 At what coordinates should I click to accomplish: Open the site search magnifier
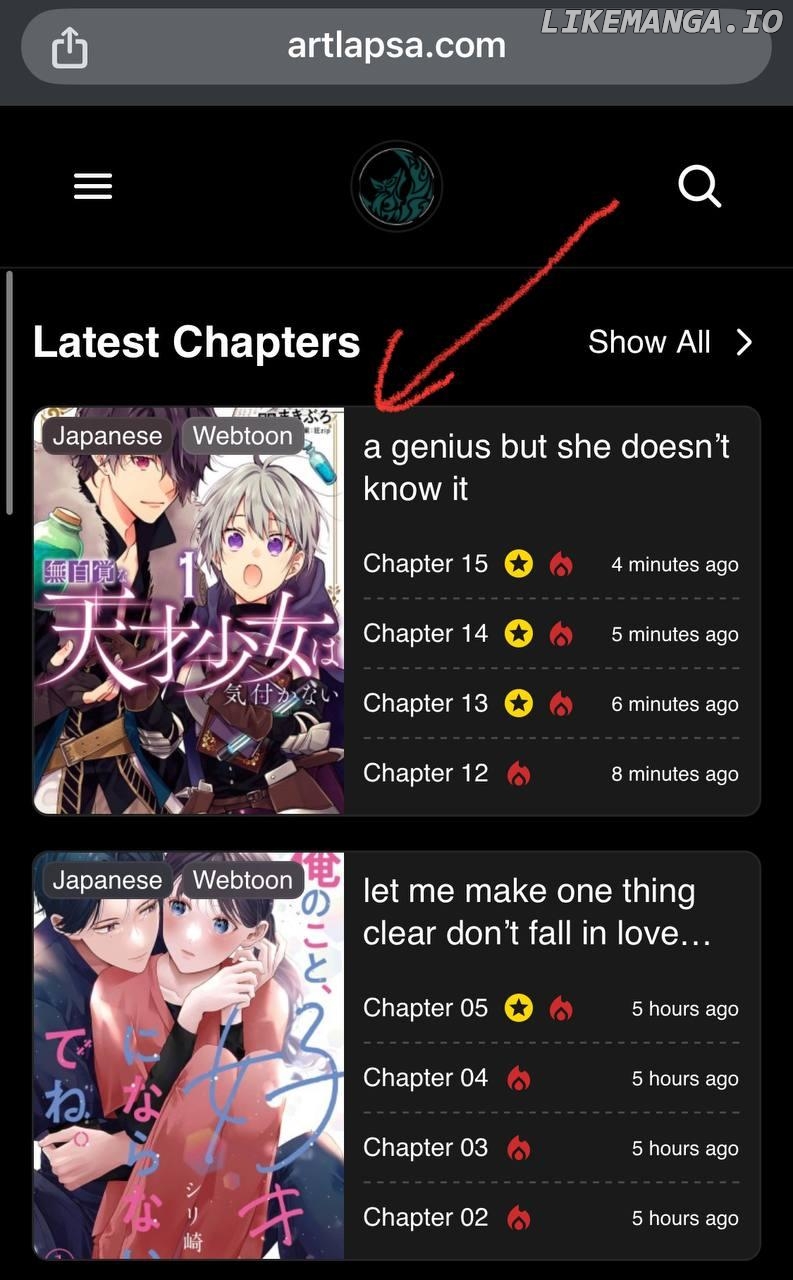[x=699, y=186]
